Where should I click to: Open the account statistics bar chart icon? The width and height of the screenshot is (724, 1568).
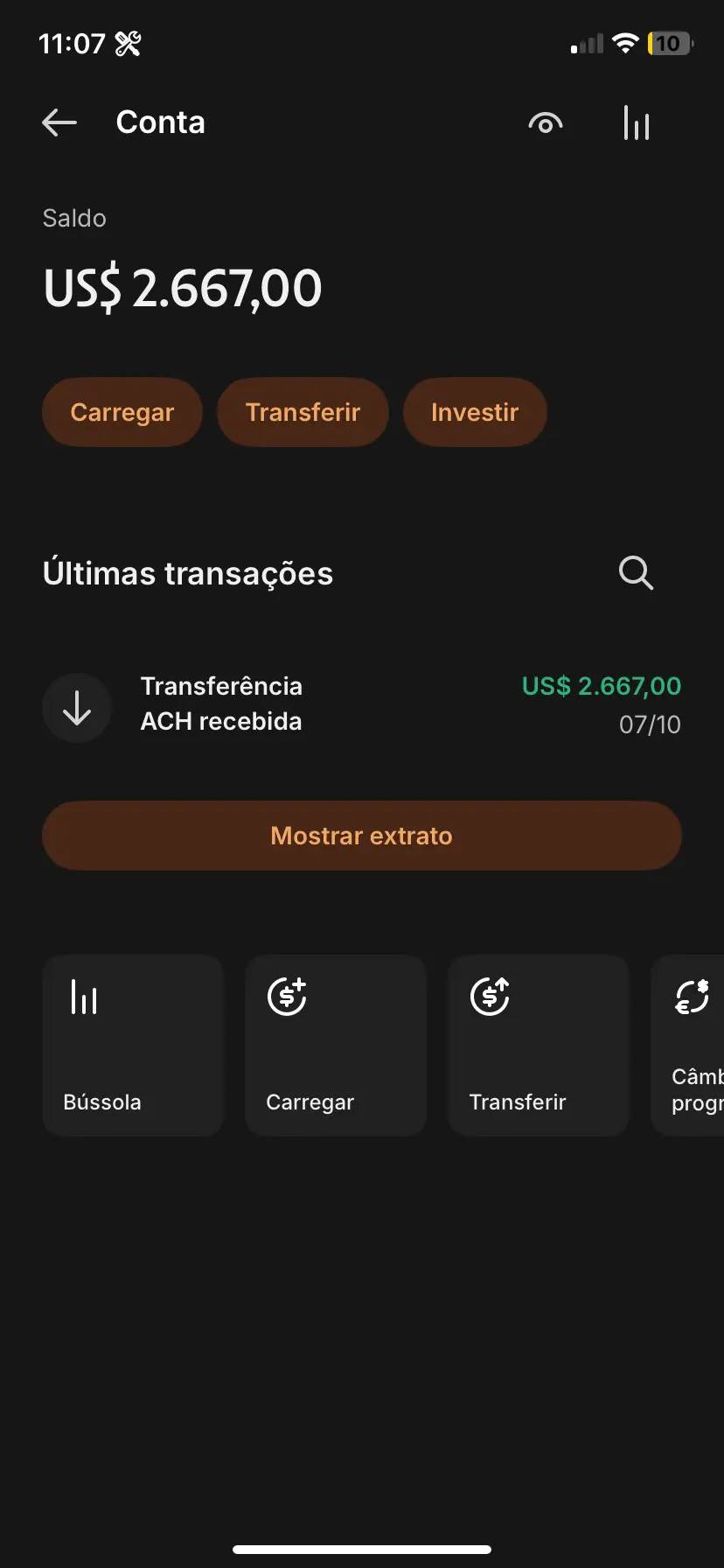pyautogui.click(x=636, y=122)
